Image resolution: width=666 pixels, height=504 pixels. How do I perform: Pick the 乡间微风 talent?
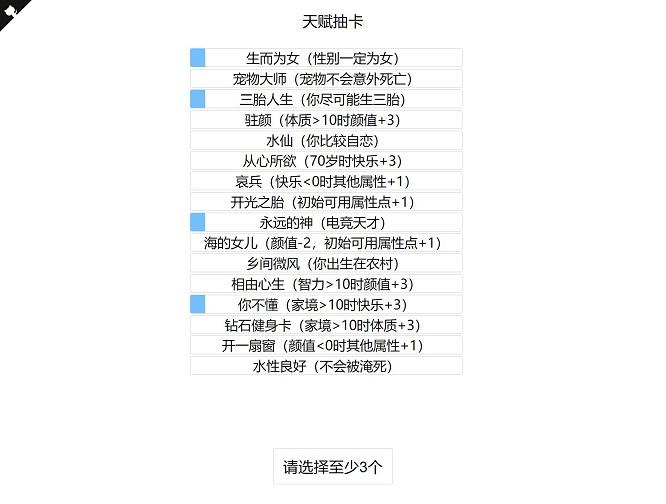pyautogui.click(x=326, y=263)
